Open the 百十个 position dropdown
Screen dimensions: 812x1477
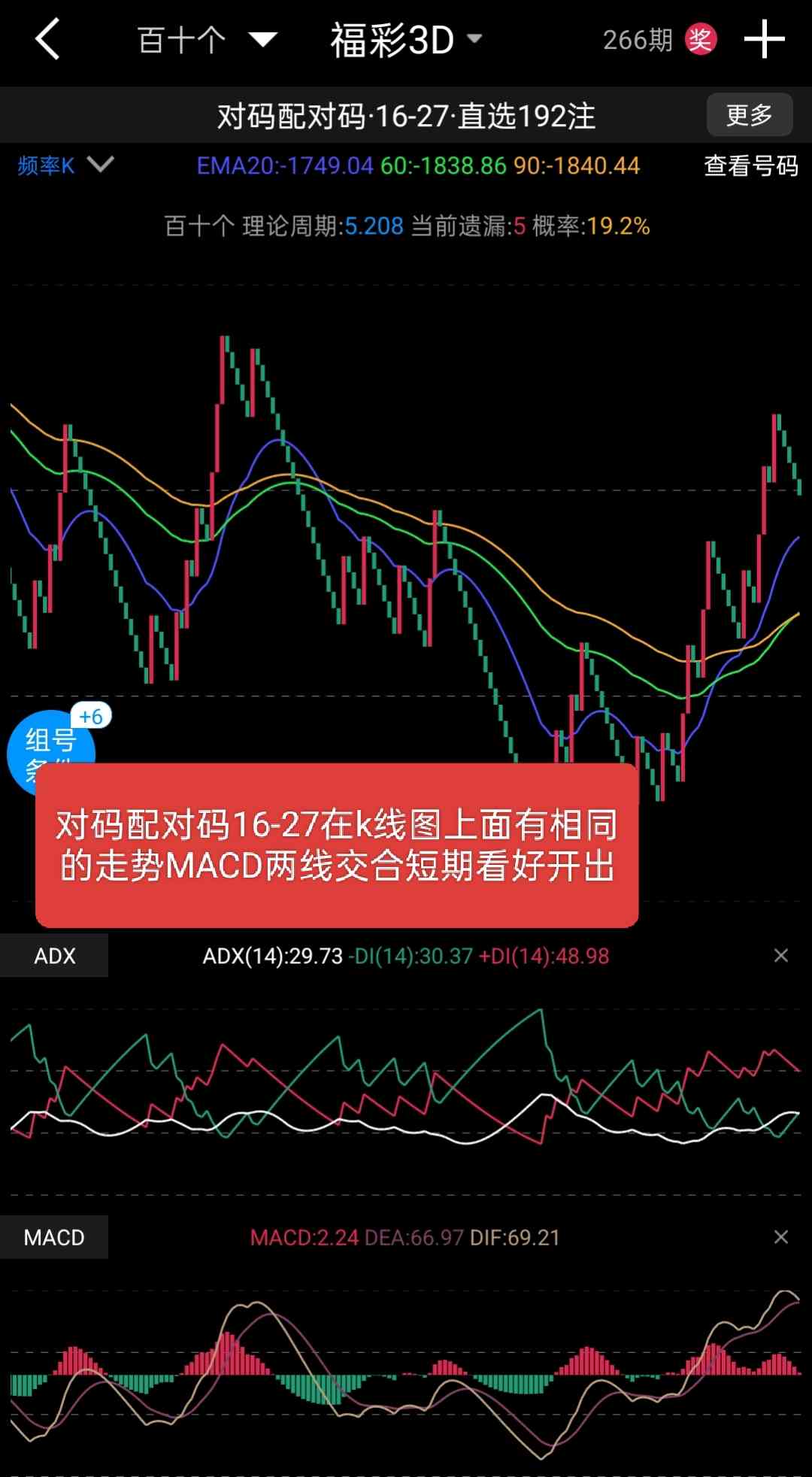point(207,40)
